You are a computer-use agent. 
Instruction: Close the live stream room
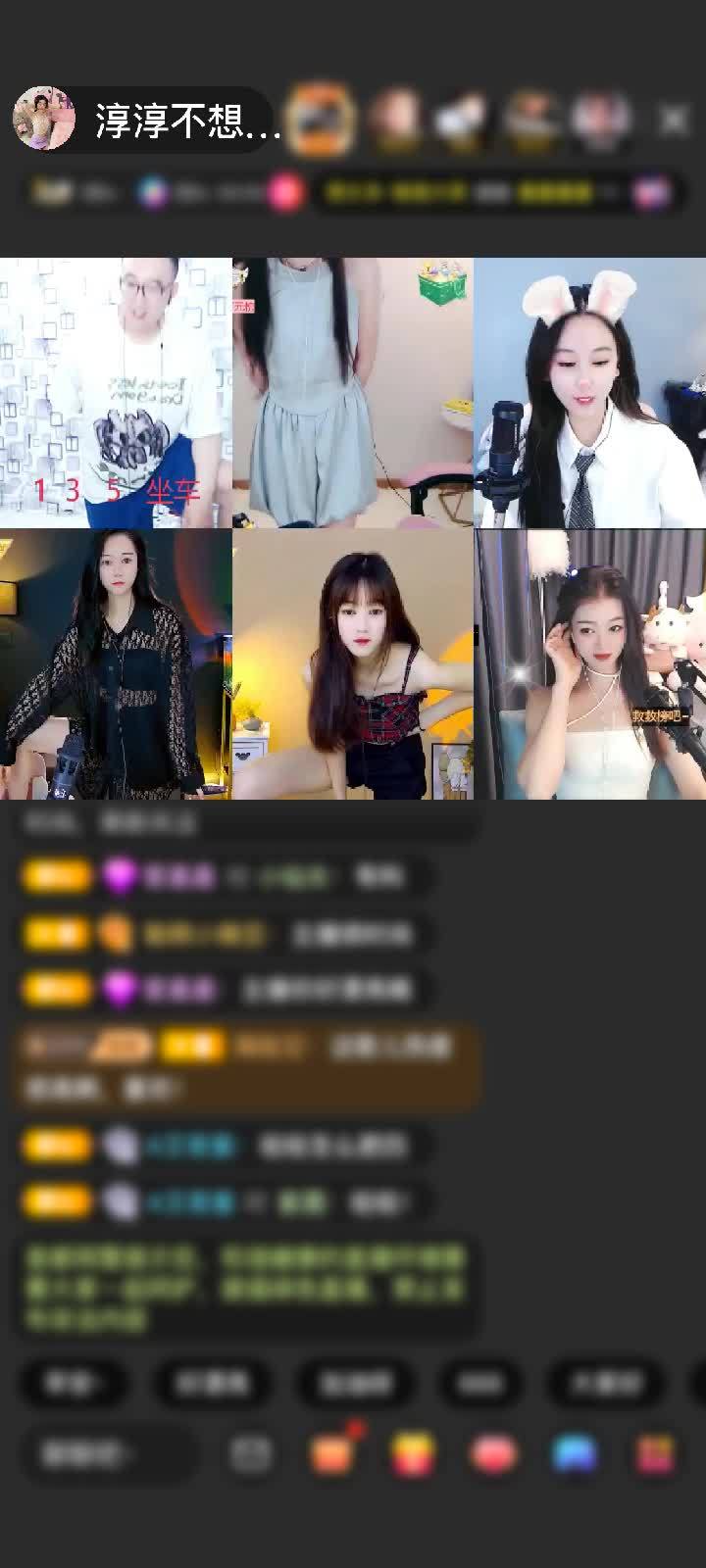[674, 120]
